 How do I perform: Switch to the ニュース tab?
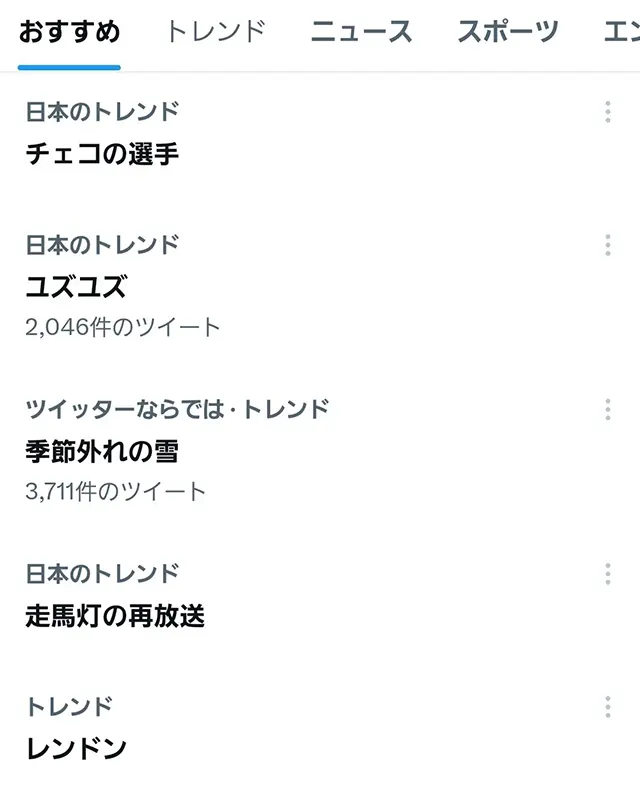coord(361,32)
